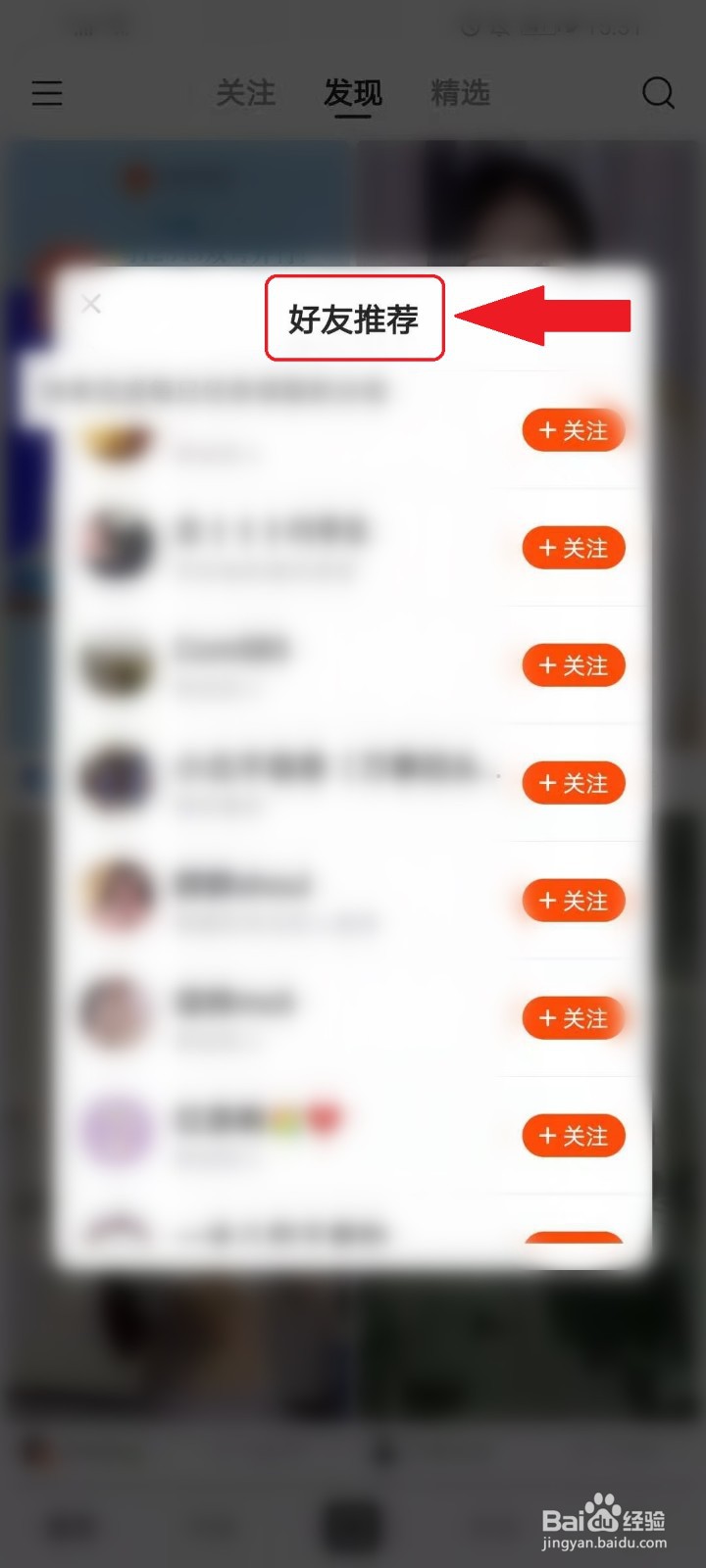Follow the fifth user in the list

click(574, 900)
